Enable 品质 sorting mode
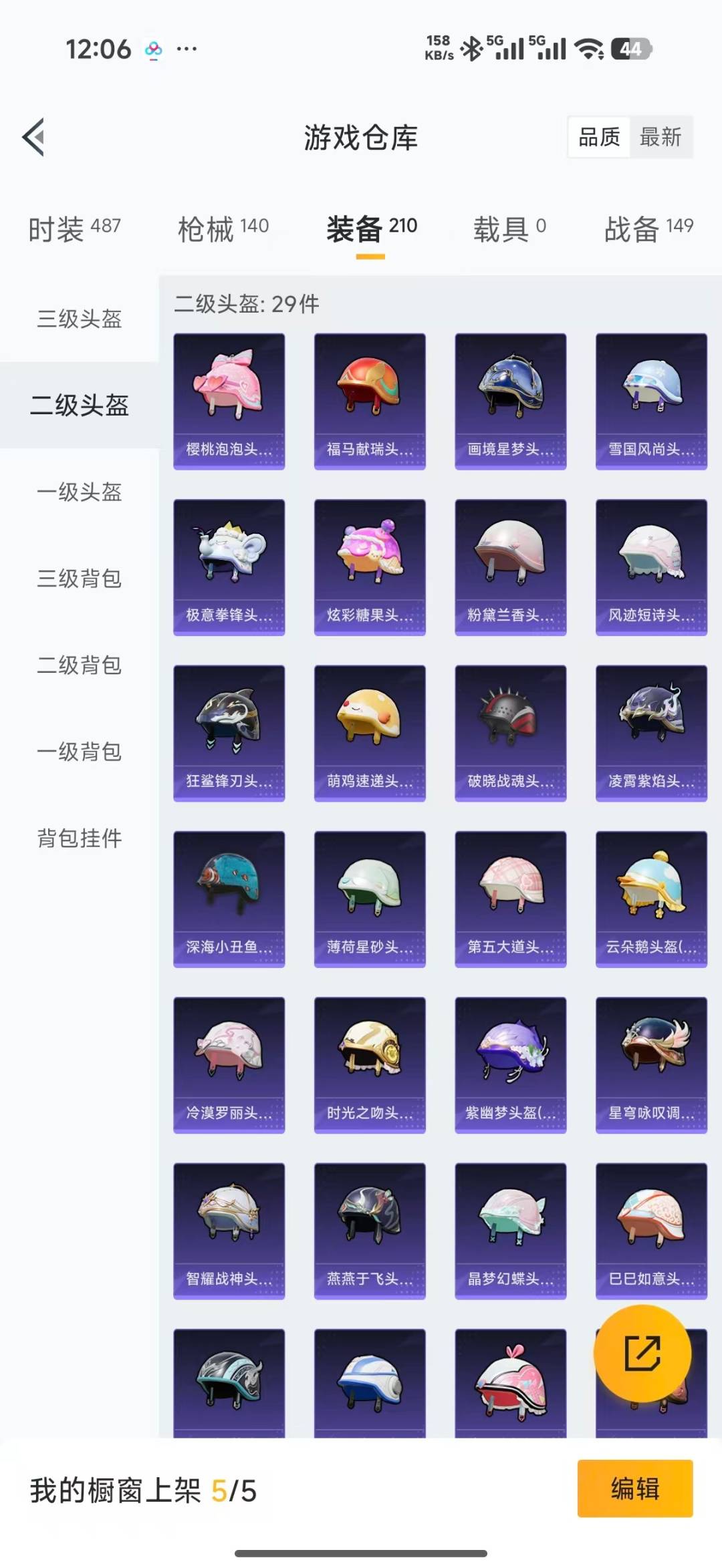The height and width of the screenshot is (1568, 722). click(598, 138)
